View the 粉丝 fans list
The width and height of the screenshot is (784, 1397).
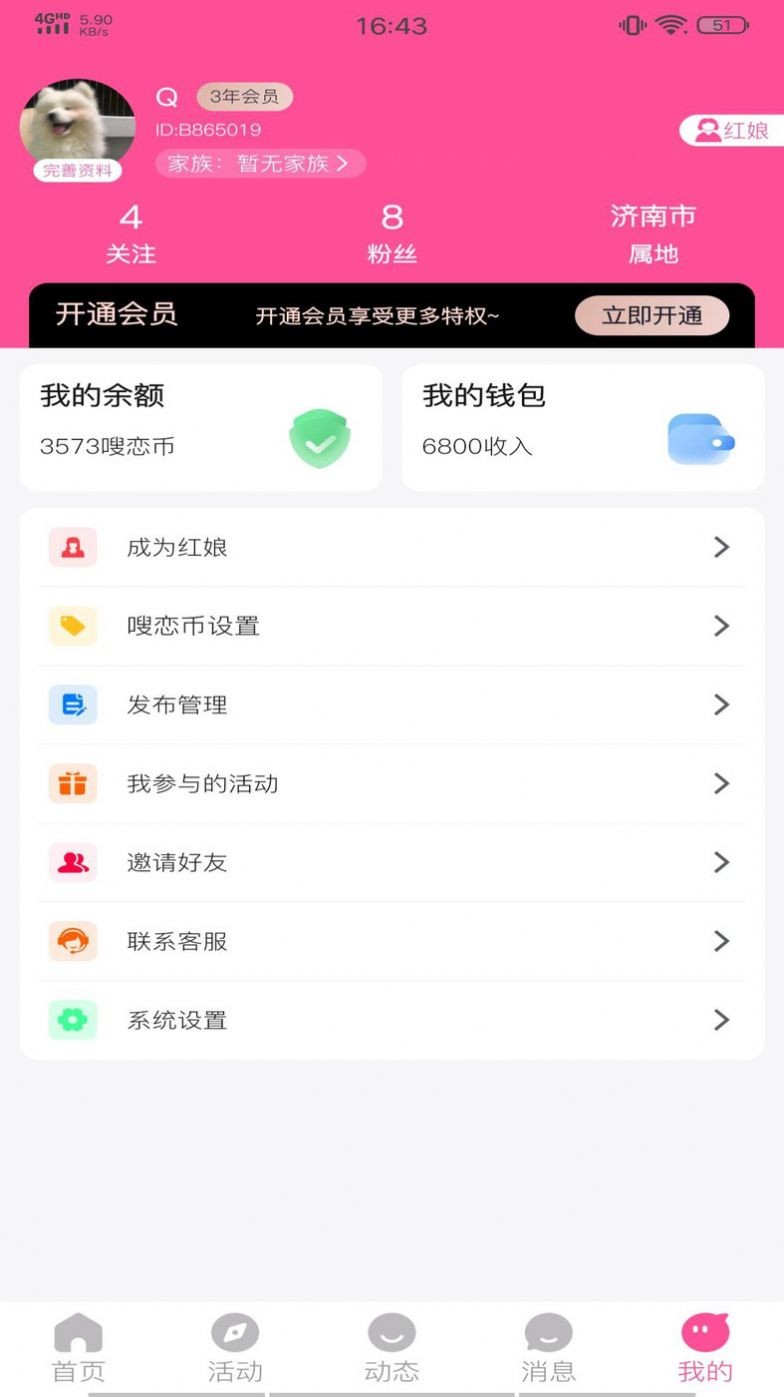(392, 234)
